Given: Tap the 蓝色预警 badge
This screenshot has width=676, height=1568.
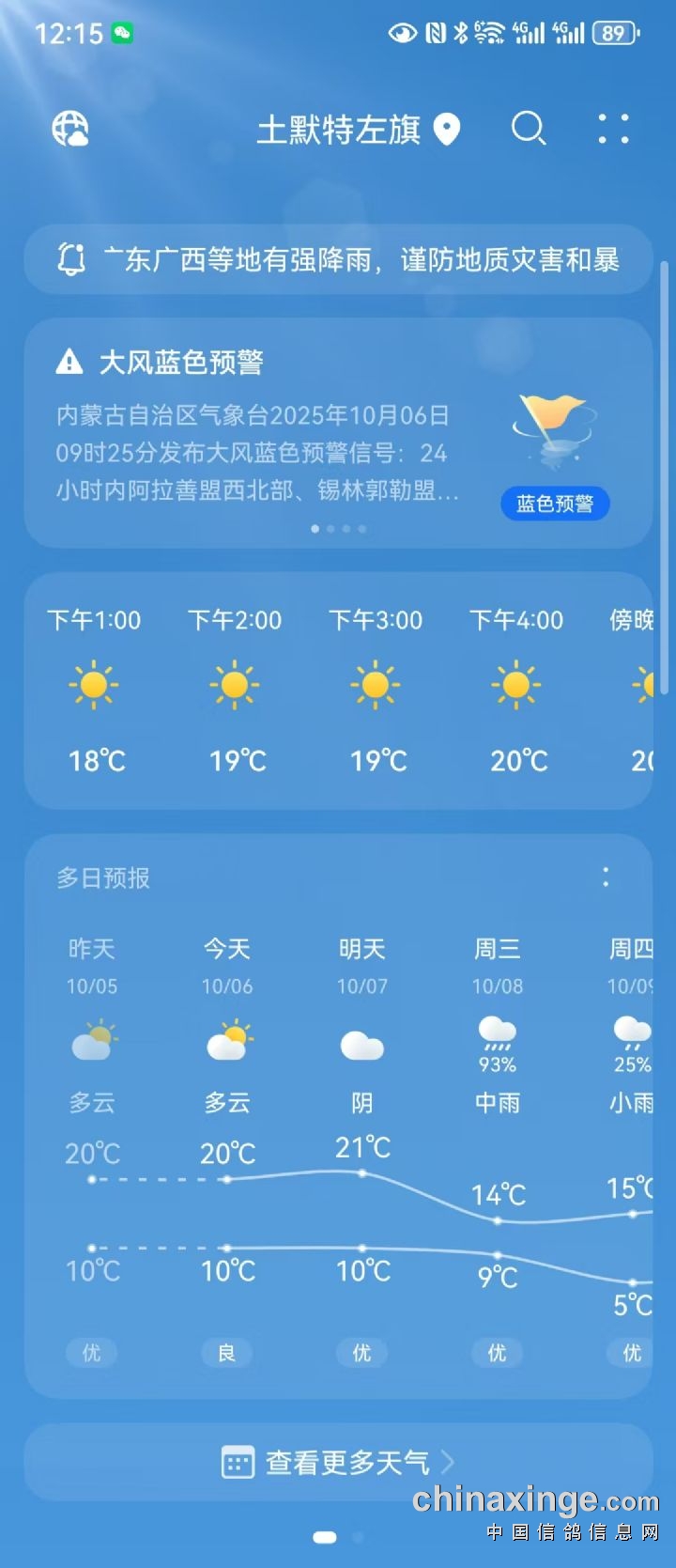Looking at the screenshot, I should point(555,504).
